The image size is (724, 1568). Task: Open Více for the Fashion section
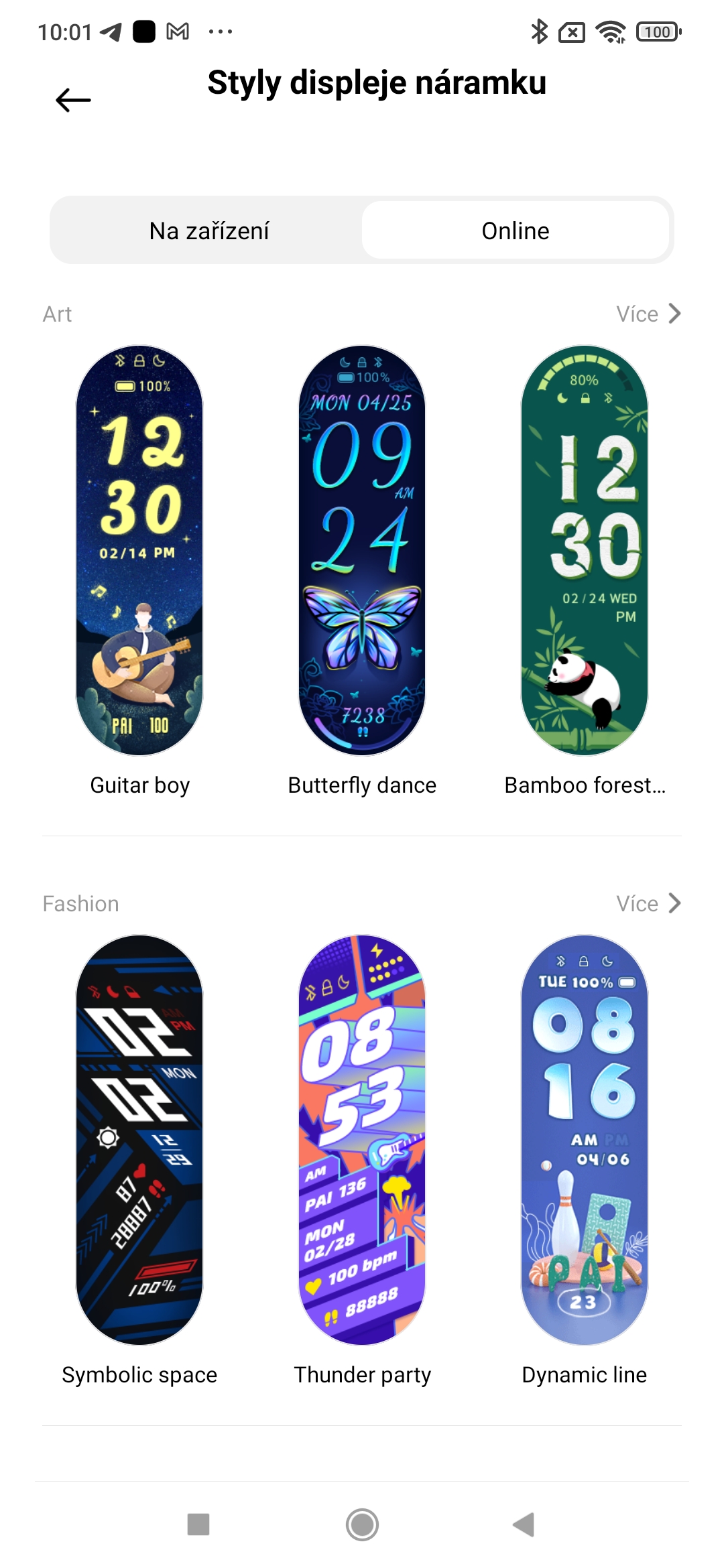pos(648,903)
